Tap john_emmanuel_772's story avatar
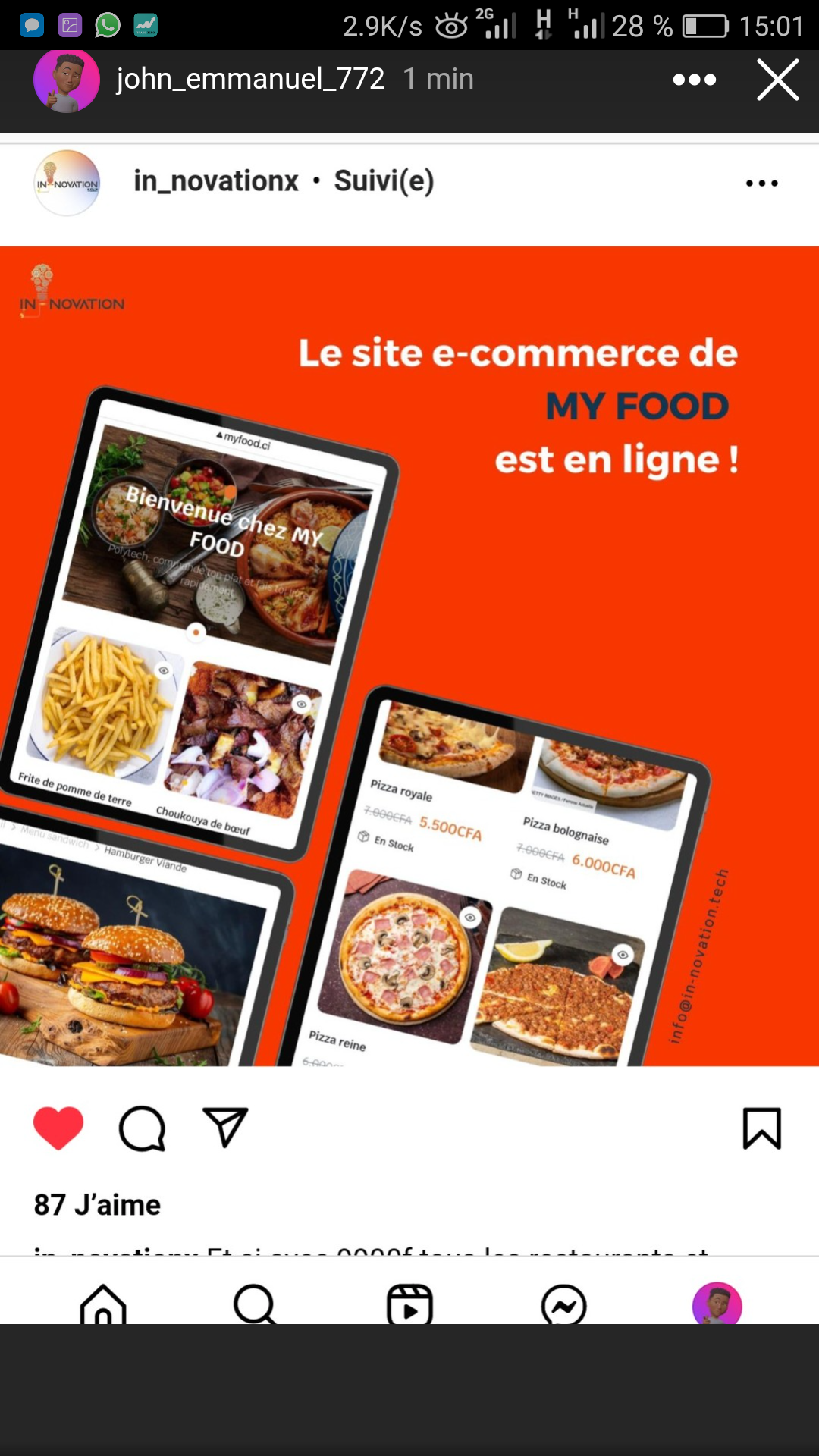The image size is (819, 1456). [67, 80]
